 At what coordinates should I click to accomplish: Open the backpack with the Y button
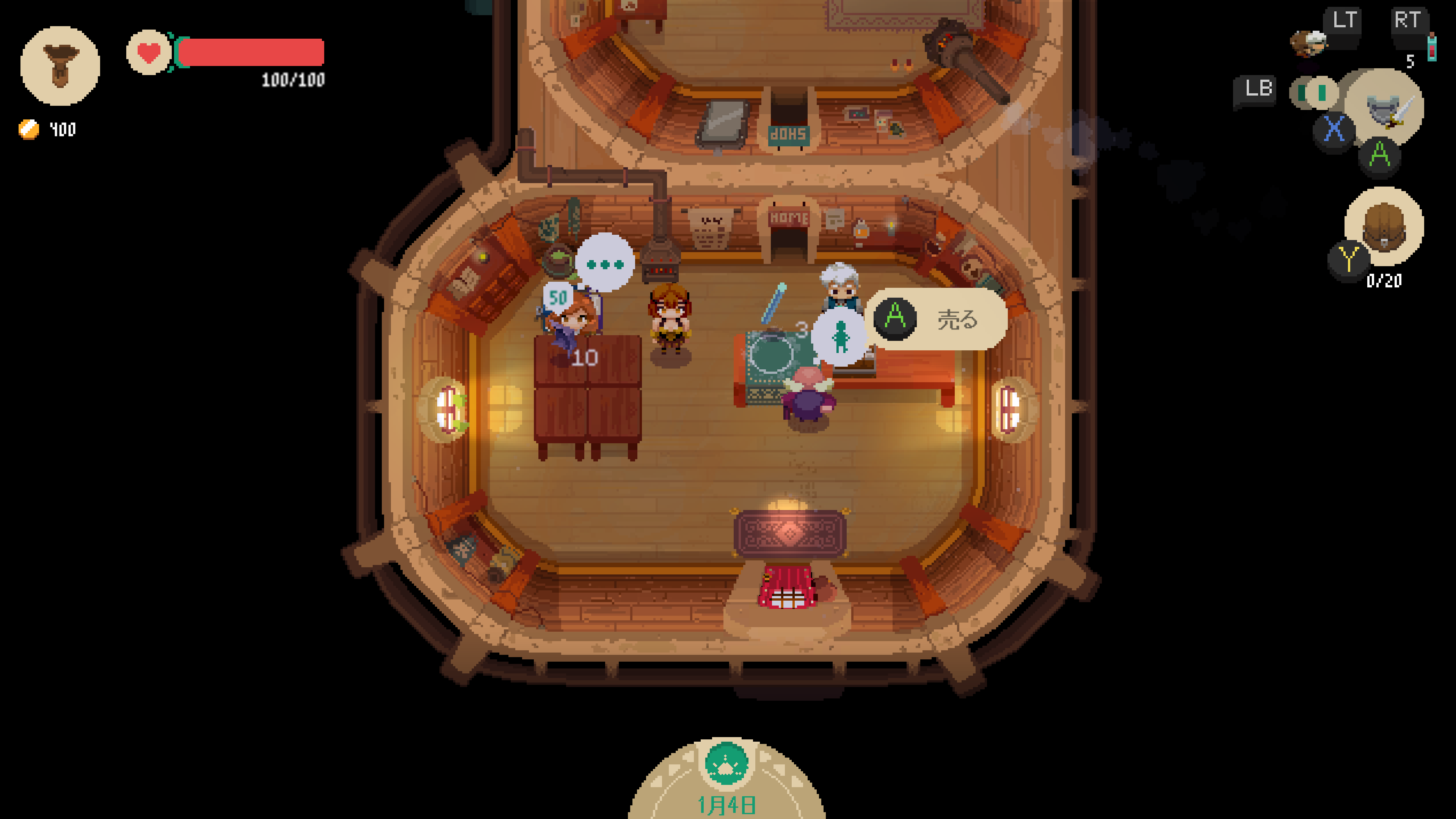coord(1349,259)
